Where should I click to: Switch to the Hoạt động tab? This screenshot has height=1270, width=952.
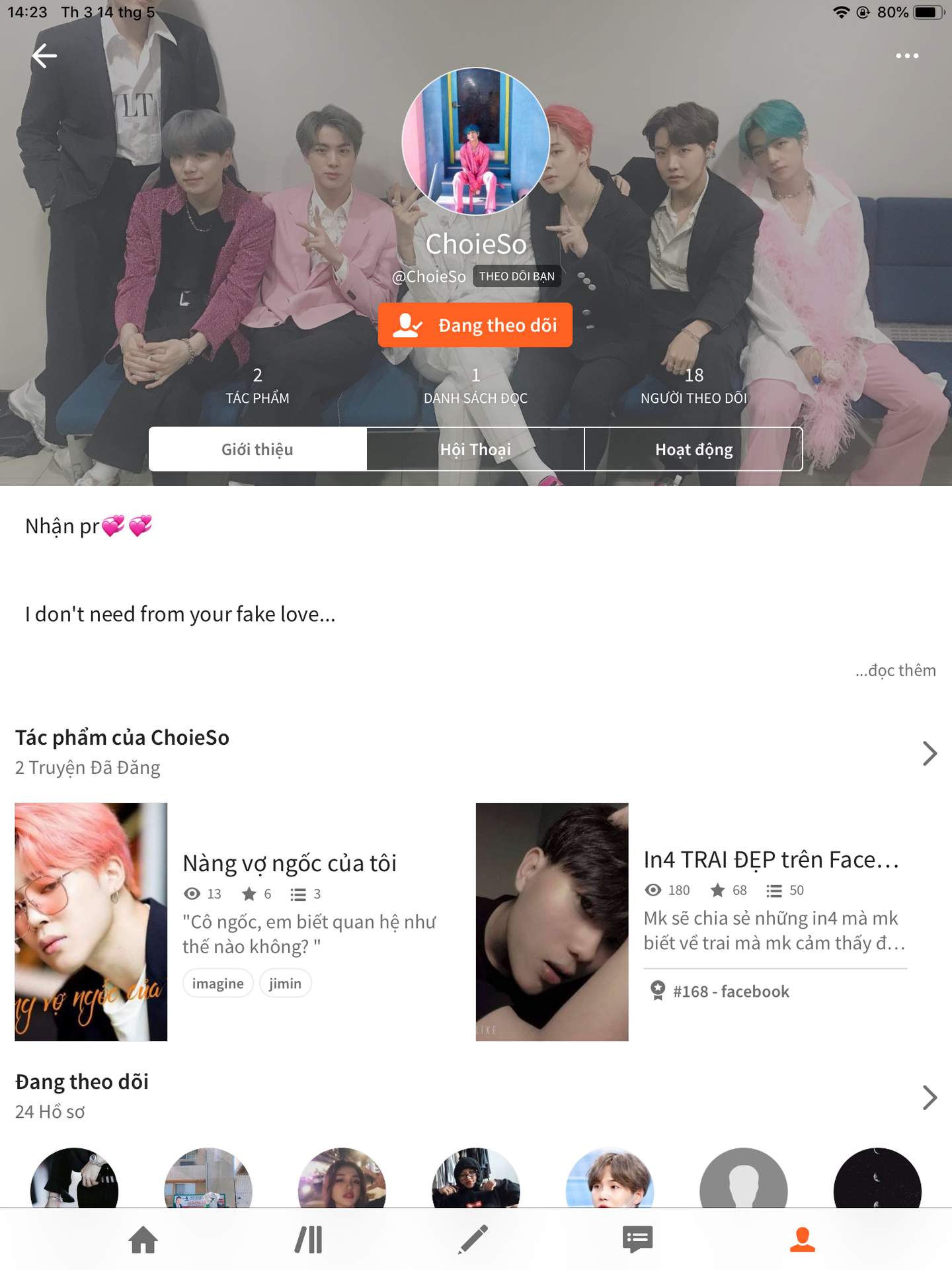tap(694, 449)
